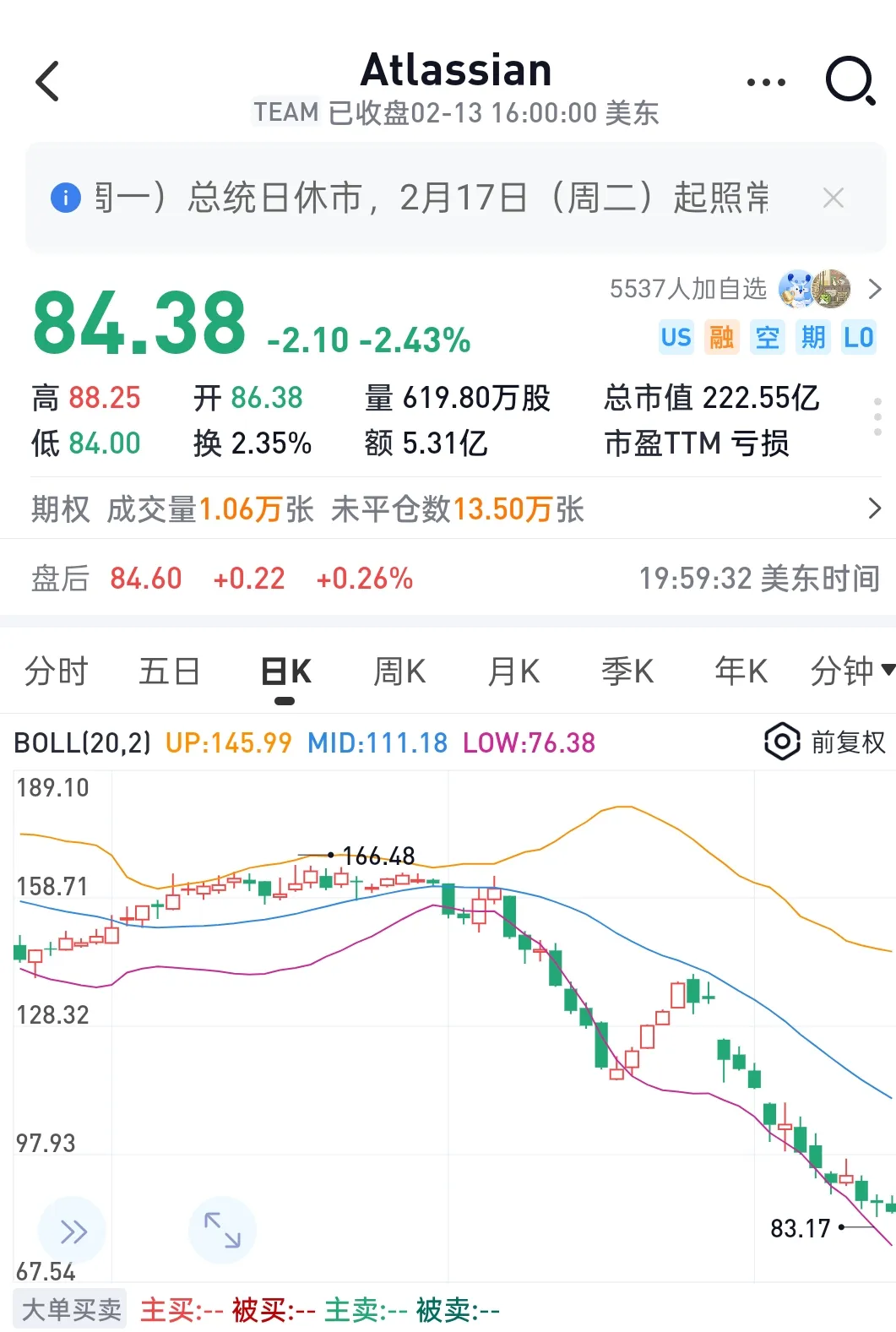Expand chart to fullscreen with arrows icon
This screenshot has width=896, height=1332.
point(221,1230)
